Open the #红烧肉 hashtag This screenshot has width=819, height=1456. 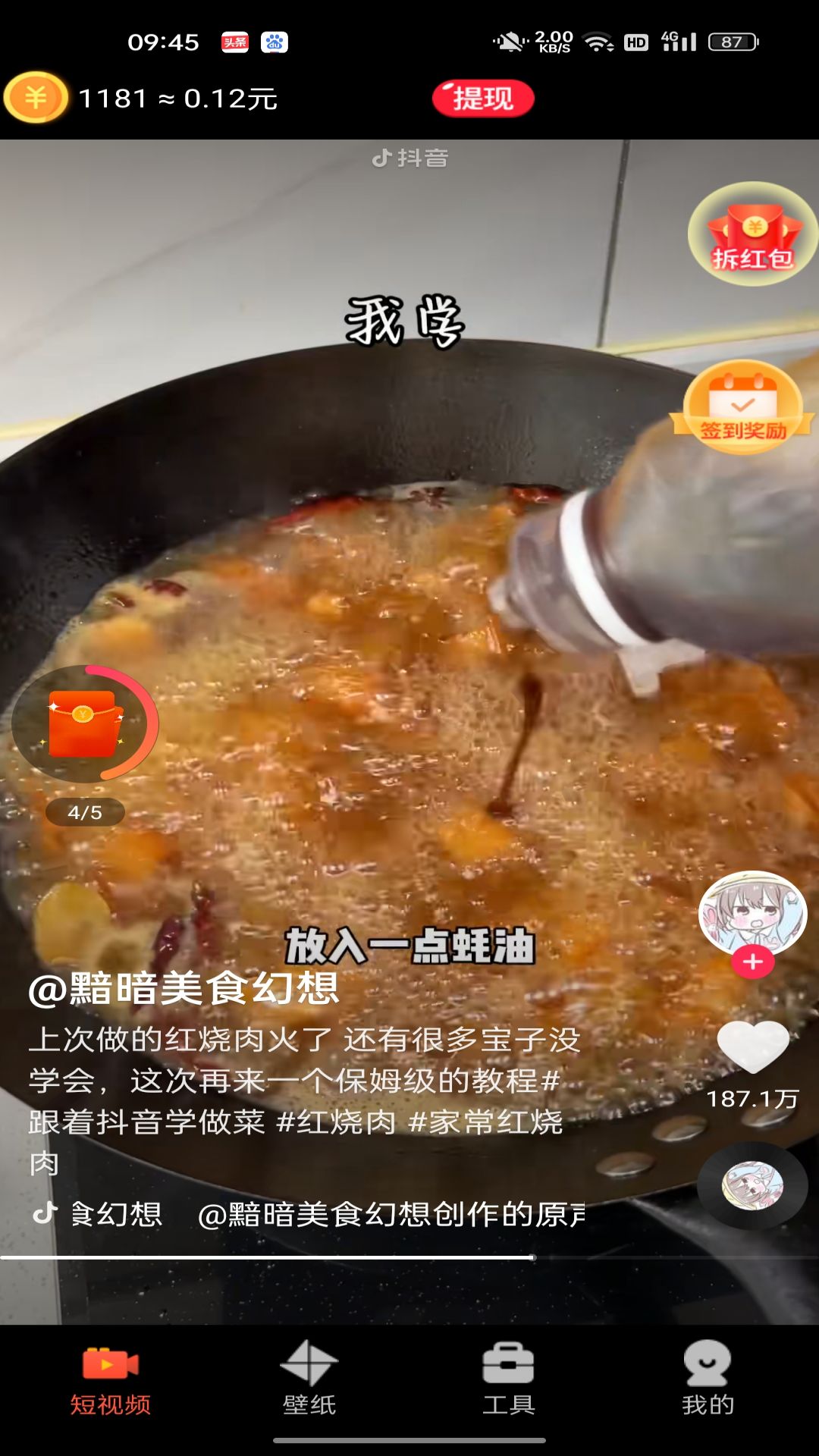336,1122
